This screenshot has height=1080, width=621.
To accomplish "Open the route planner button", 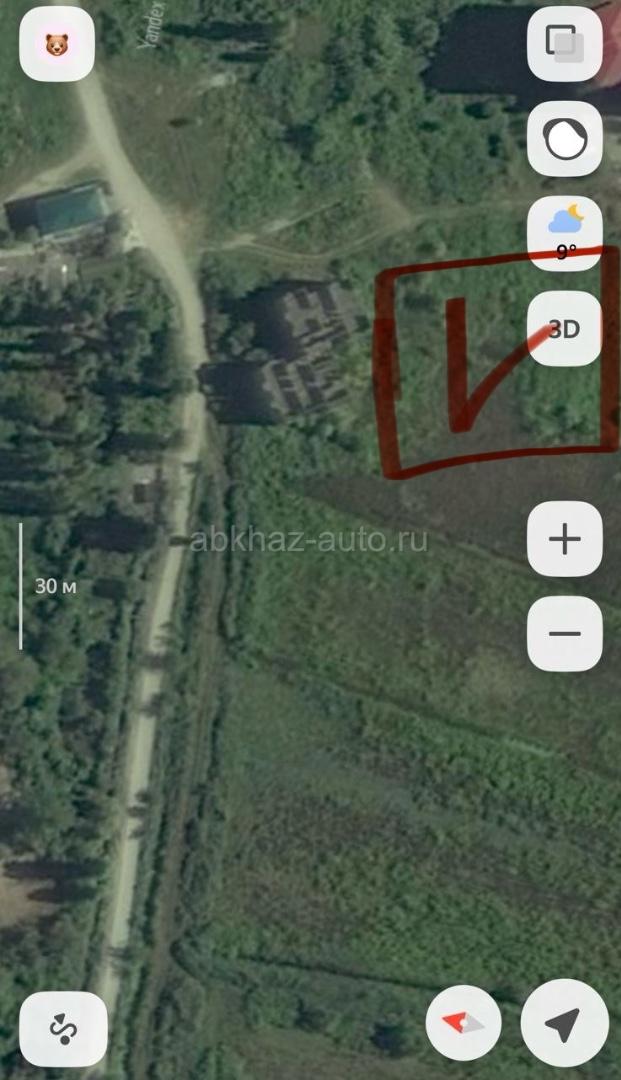I will click(x=63, y=1027).
